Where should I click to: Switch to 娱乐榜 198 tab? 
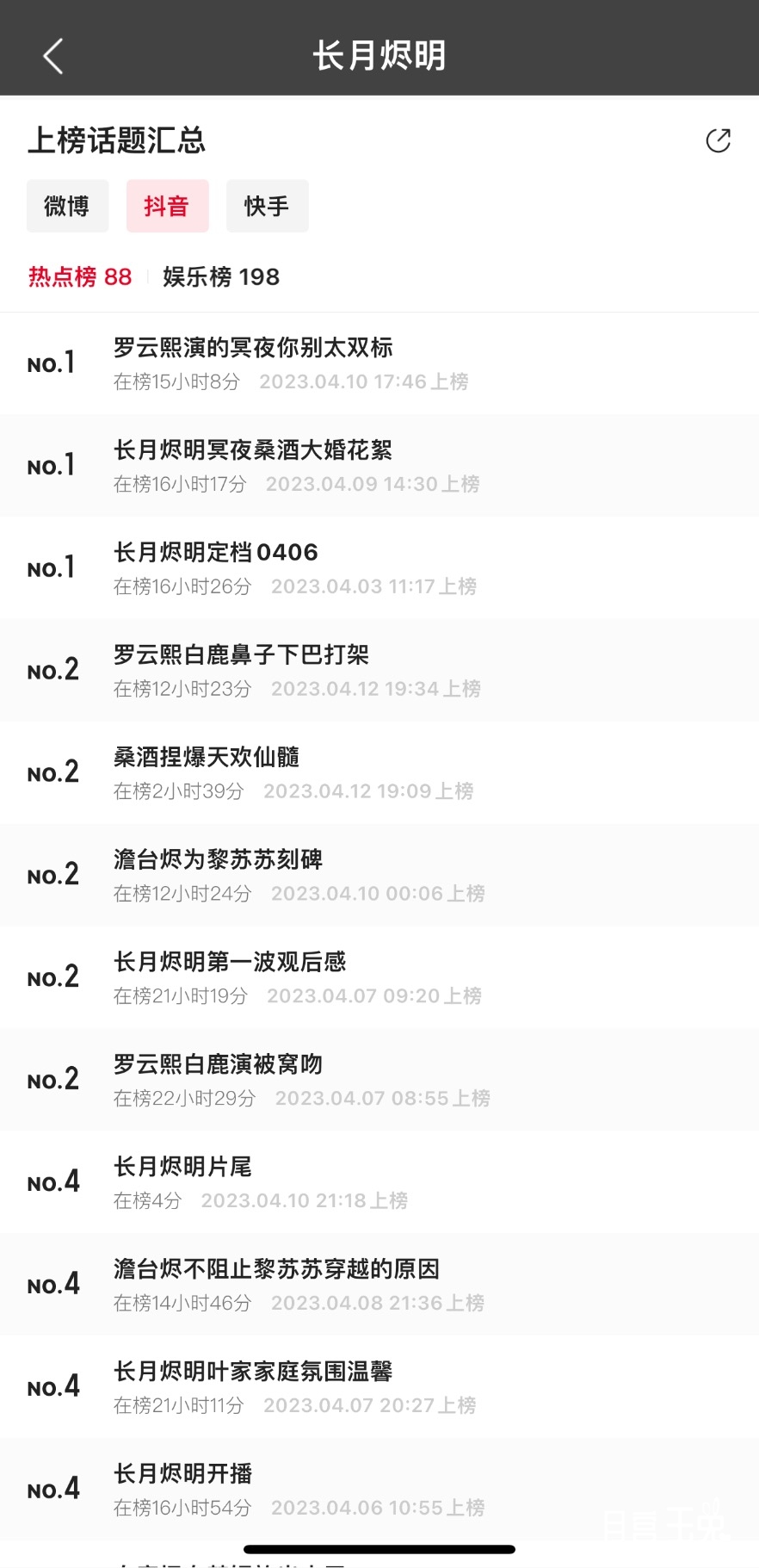(x=221, y=277)
